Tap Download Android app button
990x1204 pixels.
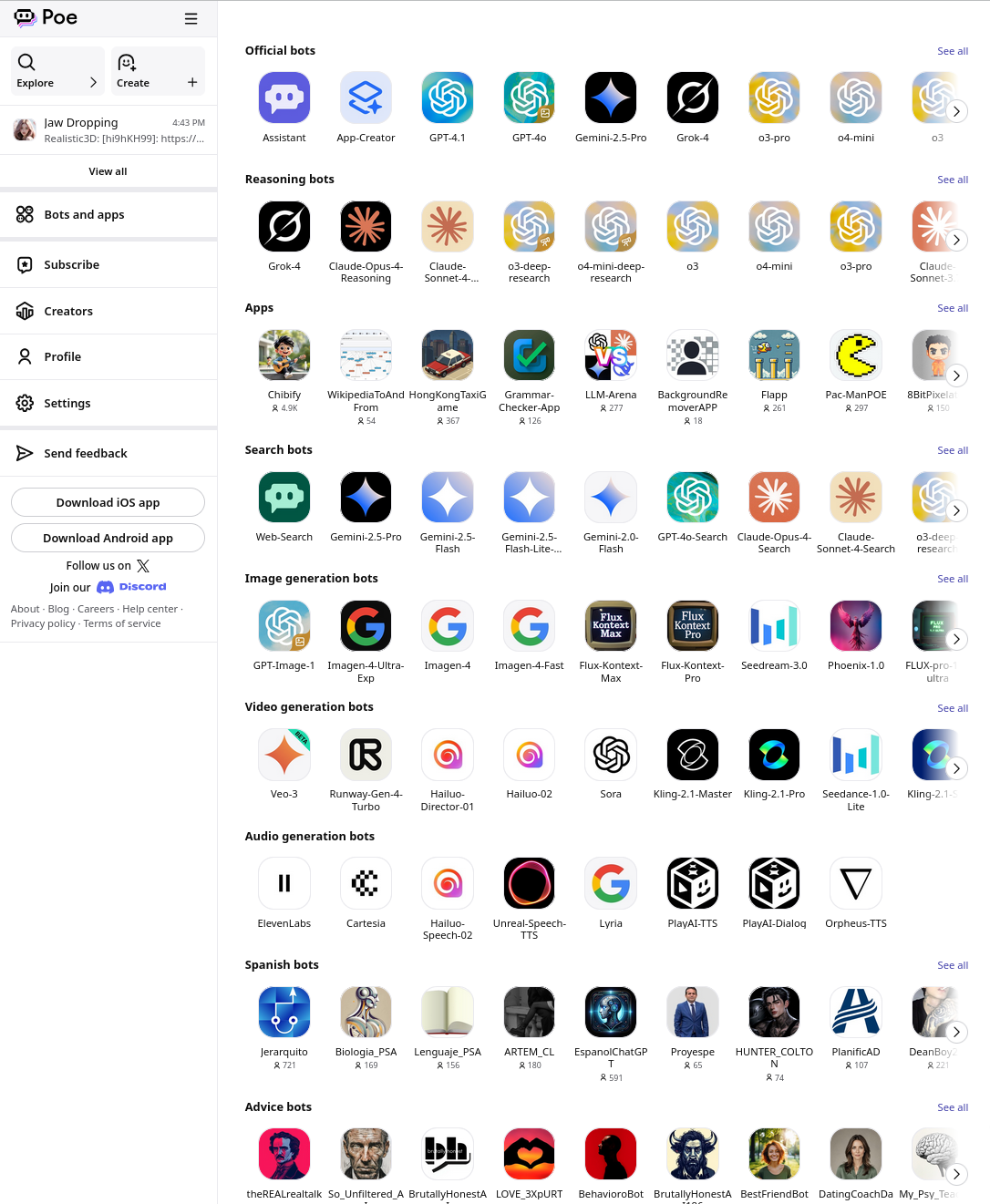pos(108,538)
